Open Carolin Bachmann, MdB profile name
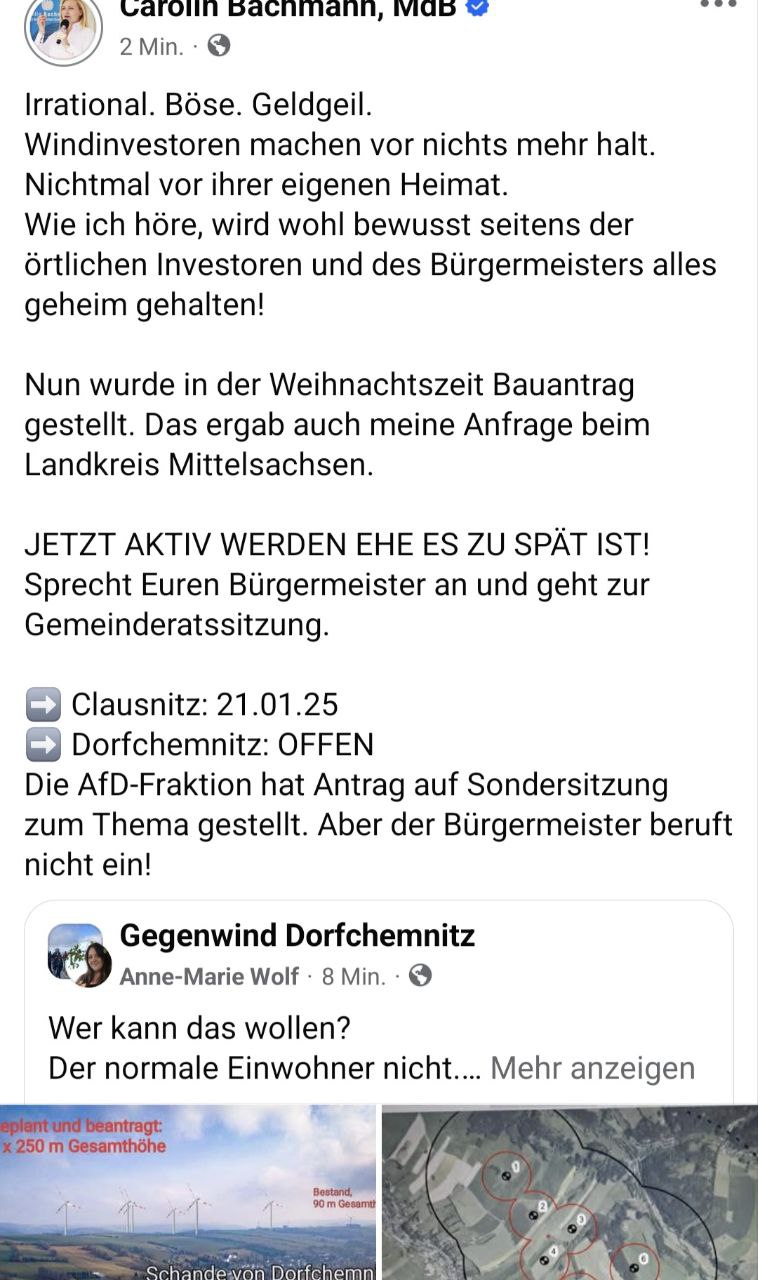Viewport: 758px width, 1280px height. coord(288,8)
